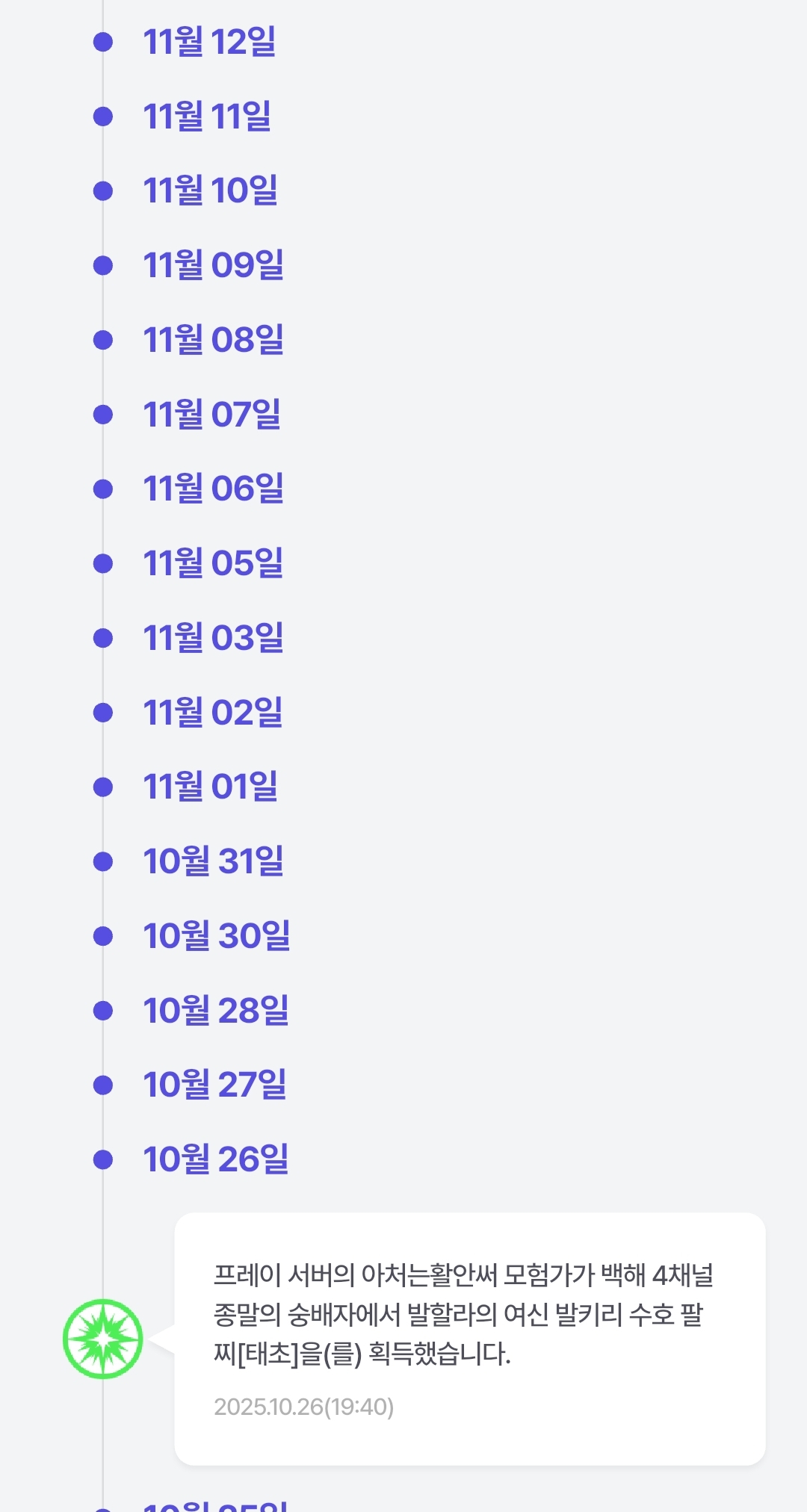This screenshot has height=1512, width=807.
Task: Open the 11월 11일 date entry
Action: 207,117
